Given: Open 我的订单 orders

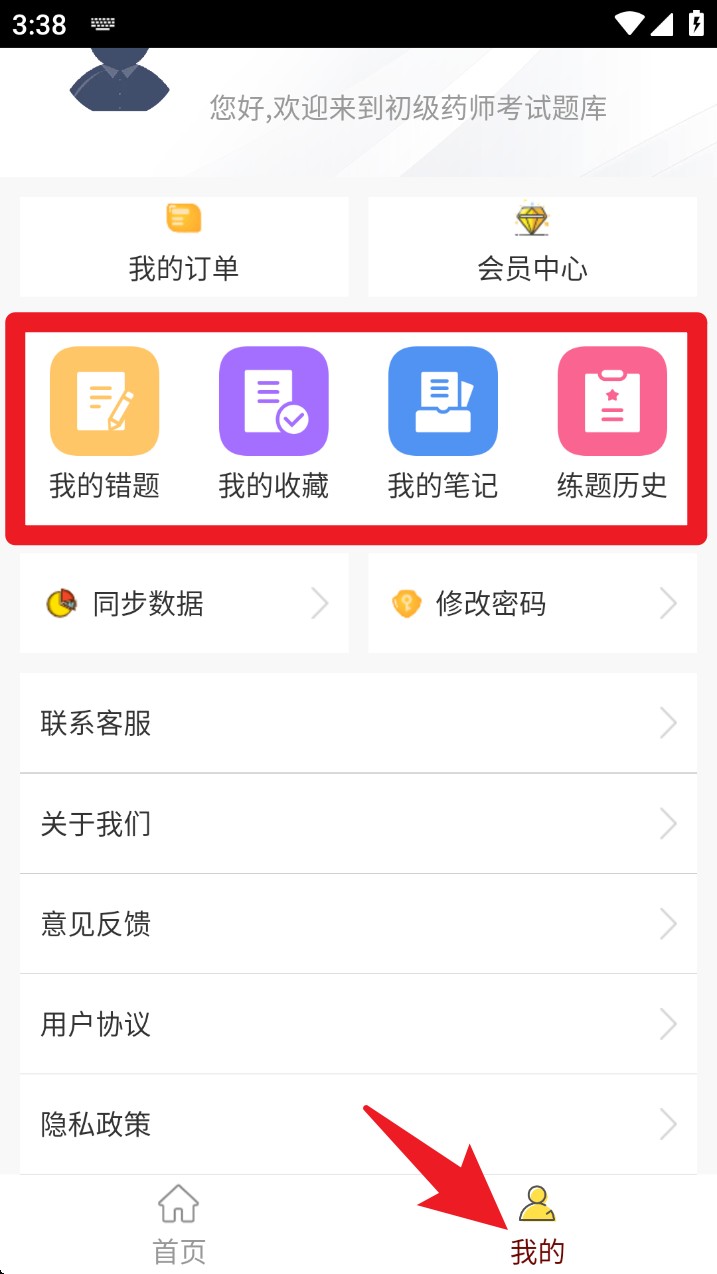Looking at the screenshot, I should point(184,246).
